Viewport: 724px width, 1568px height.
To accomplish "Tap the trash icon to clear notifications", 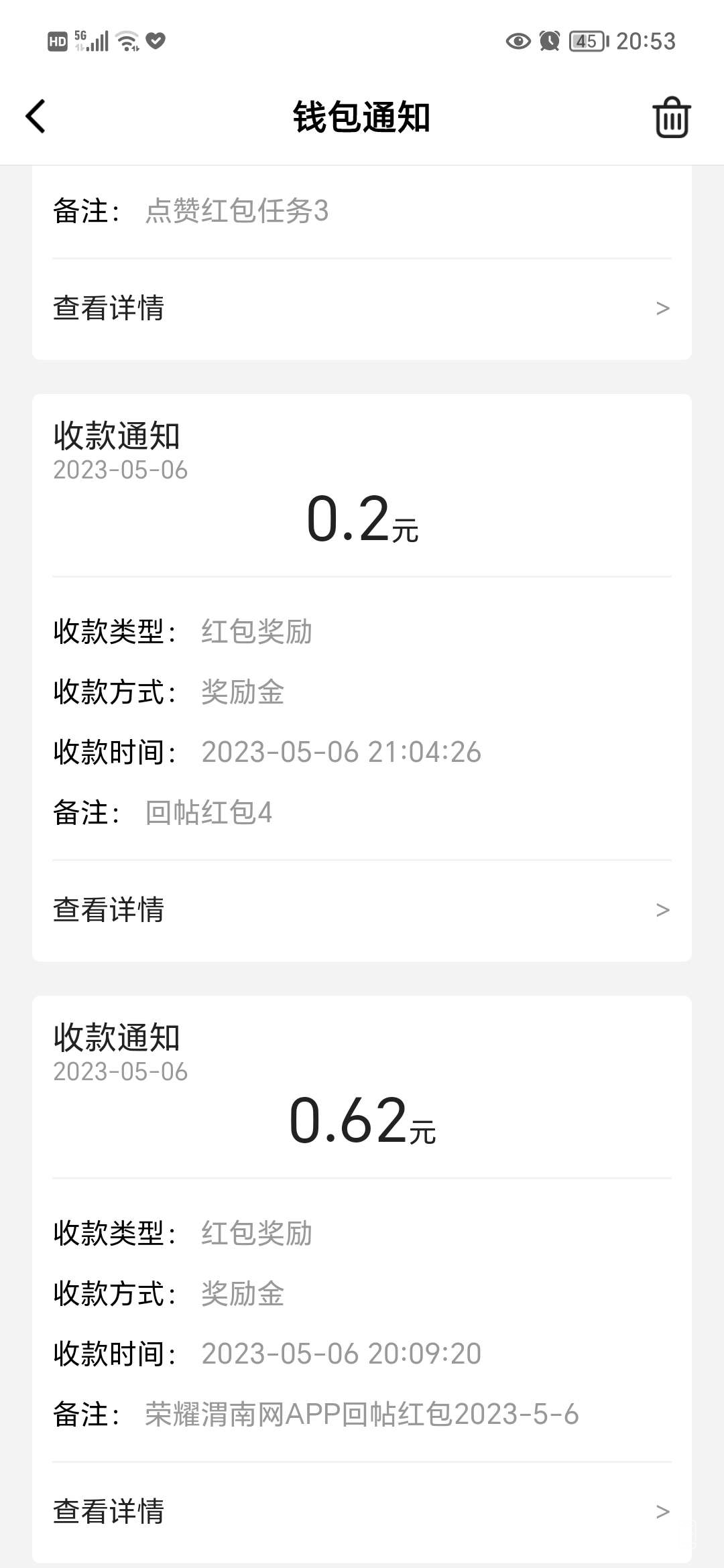I will (x=671, y=118).
